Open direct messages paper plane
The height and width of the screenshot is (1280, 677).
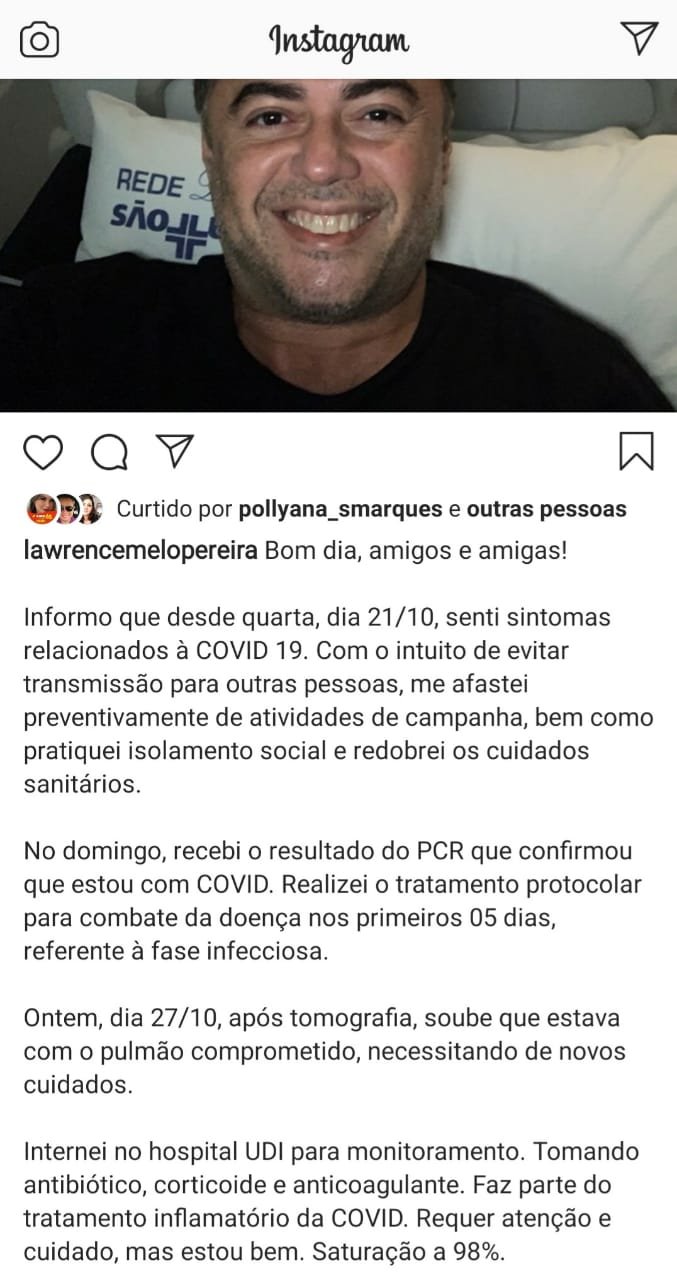pyautogui.click(x=638, y=38)
